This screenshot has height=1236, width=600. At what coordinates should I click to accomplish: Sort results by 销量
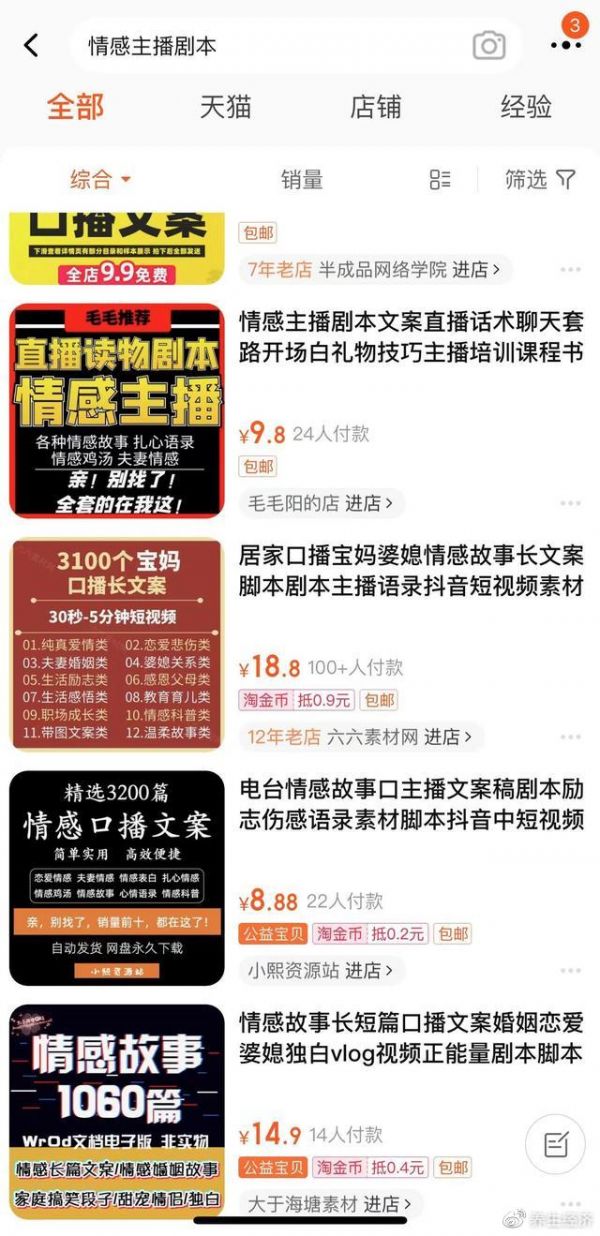pos(301,180)
